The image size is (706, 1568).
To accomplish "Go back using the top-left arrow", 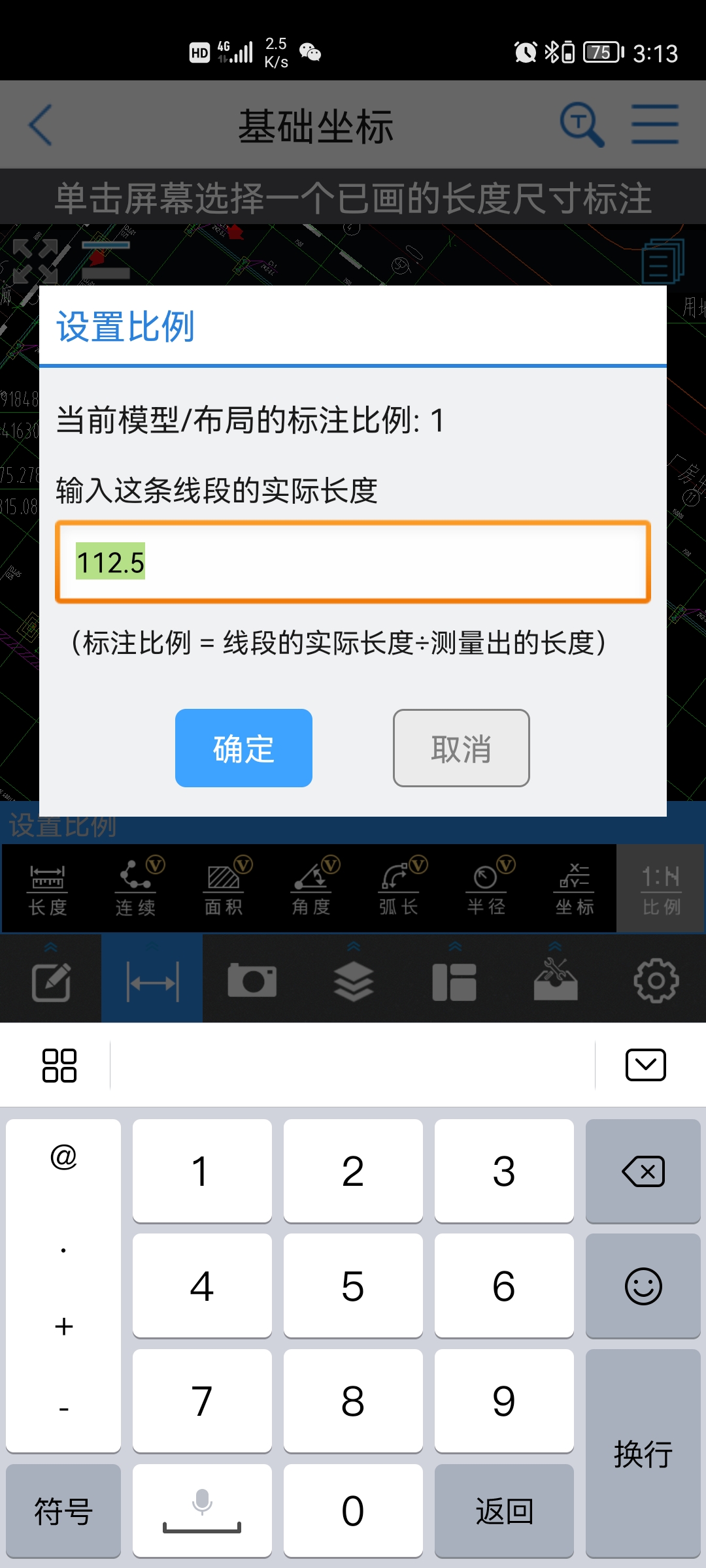I will pos(41,125).
